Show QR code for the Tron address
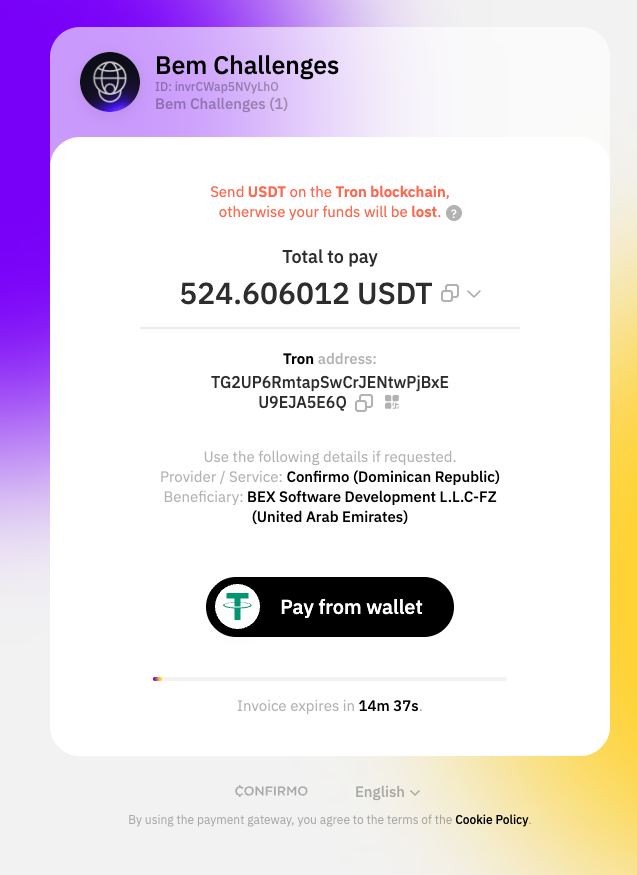Viewport: 637px width, 875px height. click(x=391, y=403)
